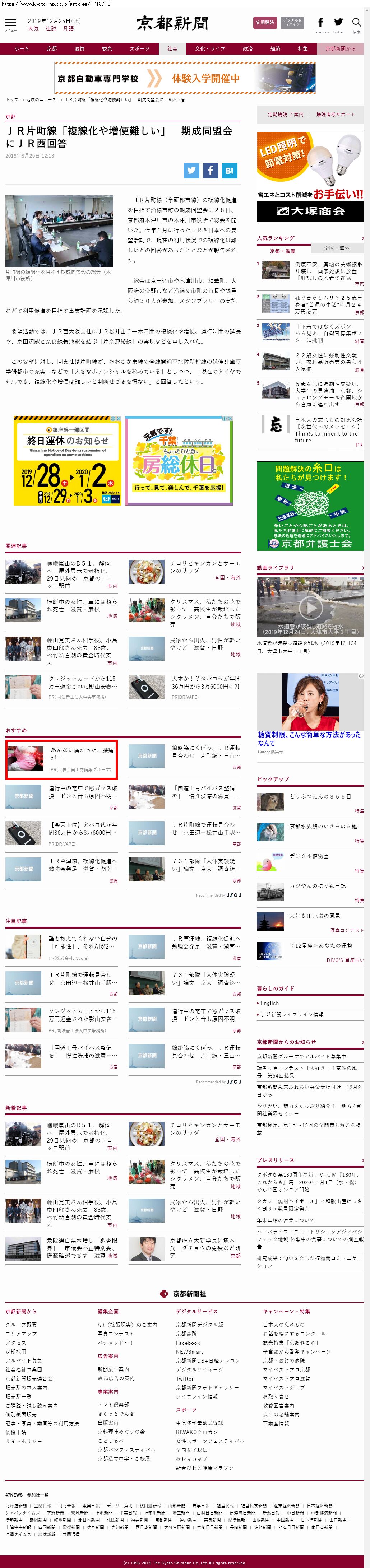
Task: Switch ranking to 全国・海外 tab
Action: click(x=337, y=248)
